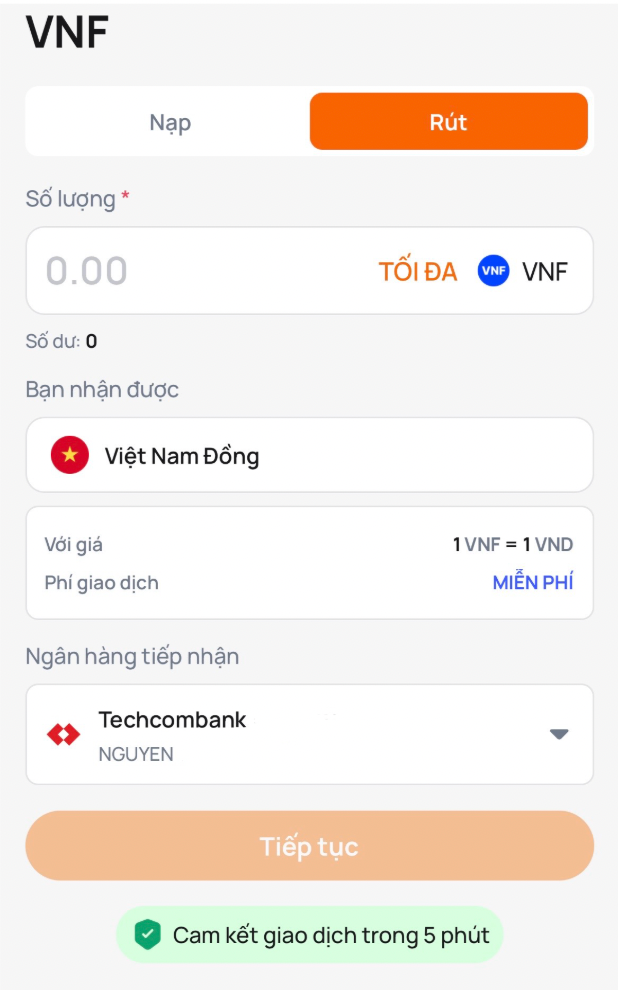This screenshot has width=618, height=990.
Task: Focus the Số lượng amount field
Action: click(200, 271)
